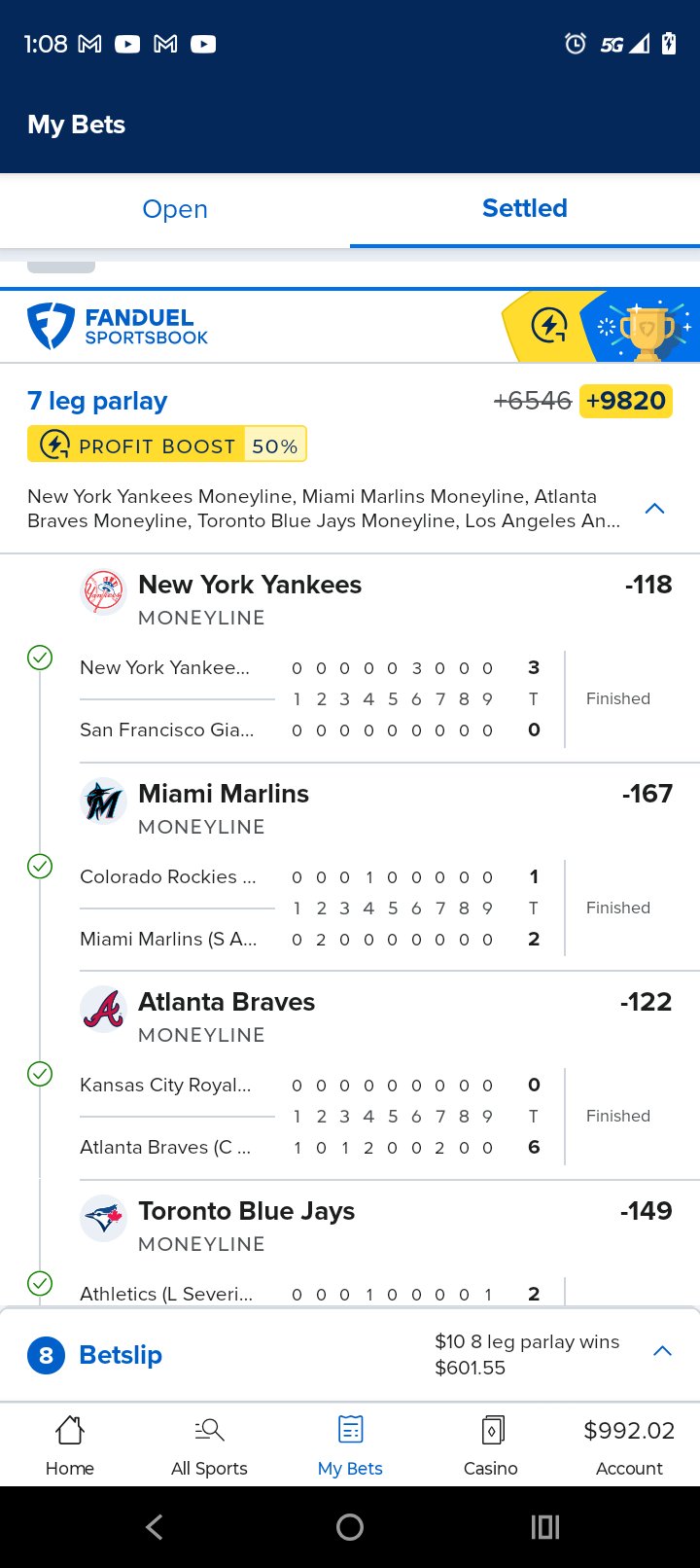Open All Sports search

[209, 1444]
